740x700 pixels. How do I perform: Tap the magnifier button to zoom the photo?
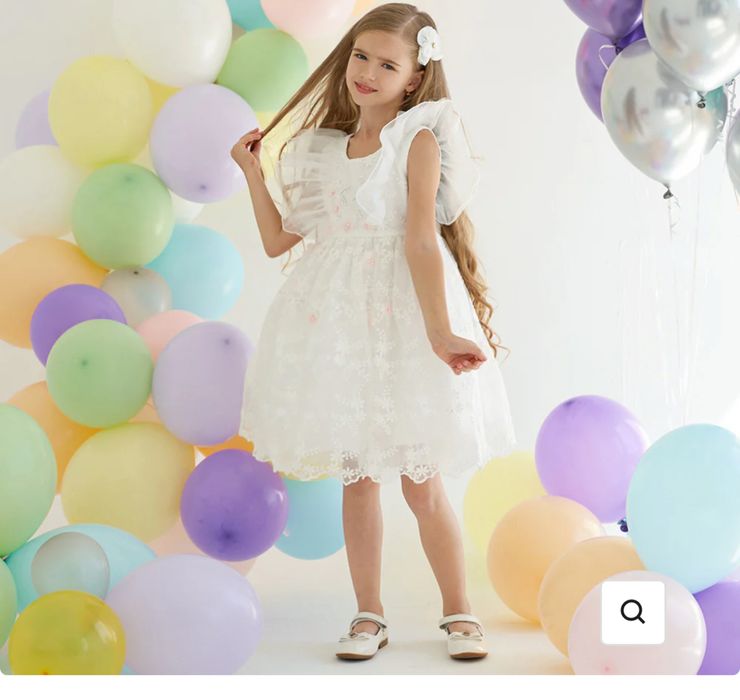pyautogui.click(x=633, y=612)
